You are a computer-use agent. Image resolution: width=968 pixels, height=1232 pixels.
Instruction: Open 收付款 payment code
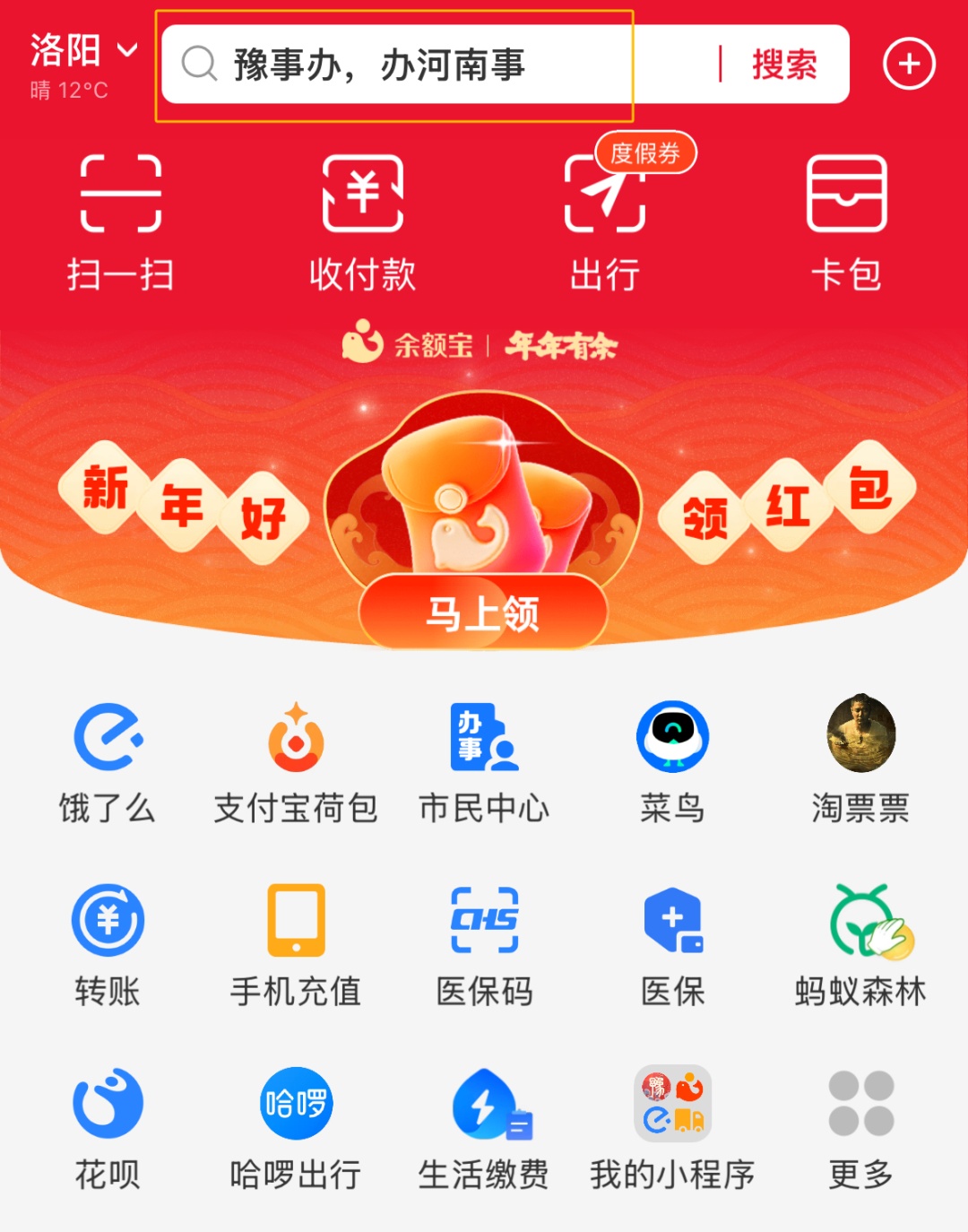click(362, 221)
